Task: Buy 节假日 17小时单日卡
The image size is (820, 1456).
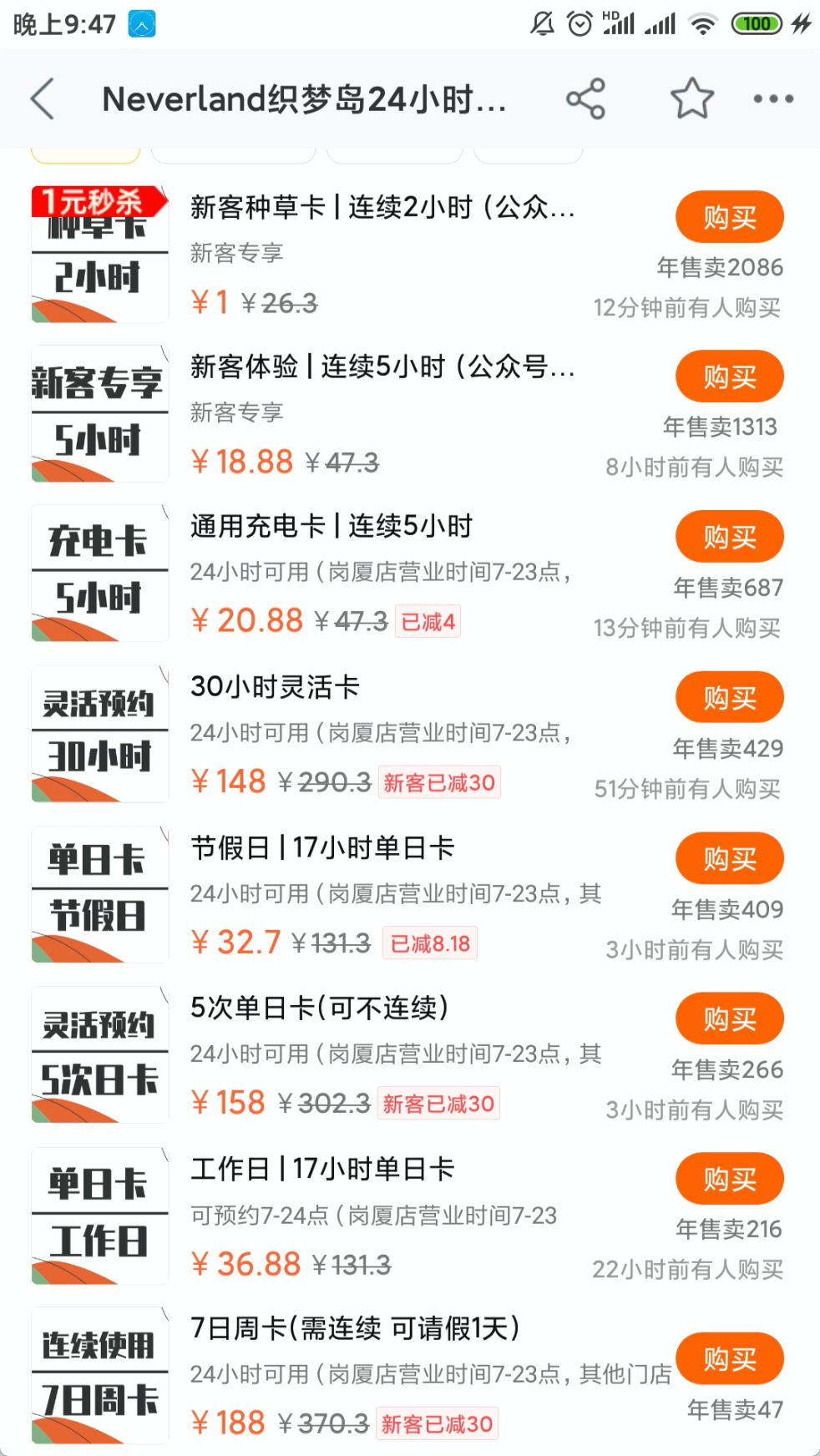Action: (x=729, y=859)
